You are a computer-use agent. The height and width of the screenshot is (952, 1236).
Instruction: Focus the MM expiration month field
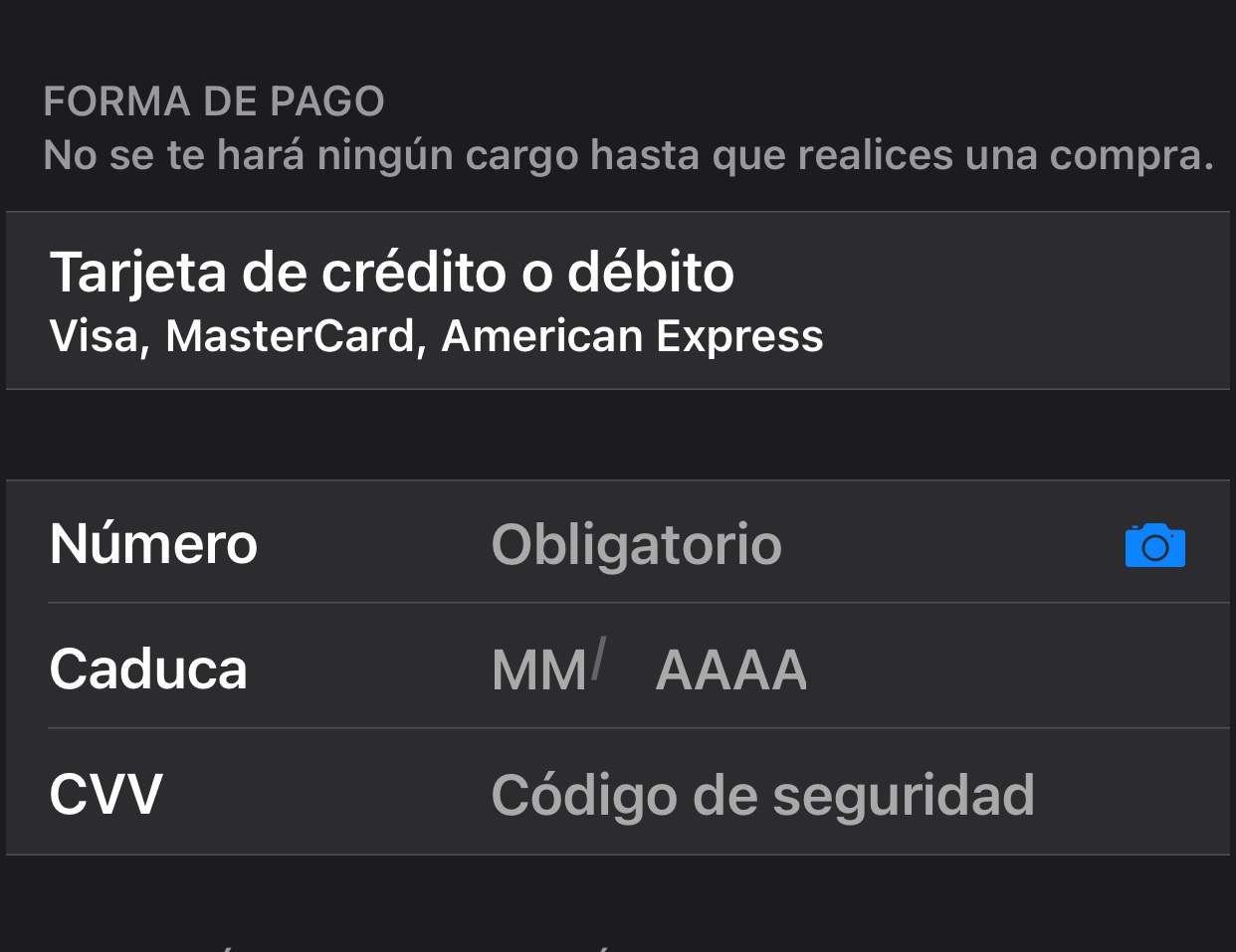tap(539, 669)
